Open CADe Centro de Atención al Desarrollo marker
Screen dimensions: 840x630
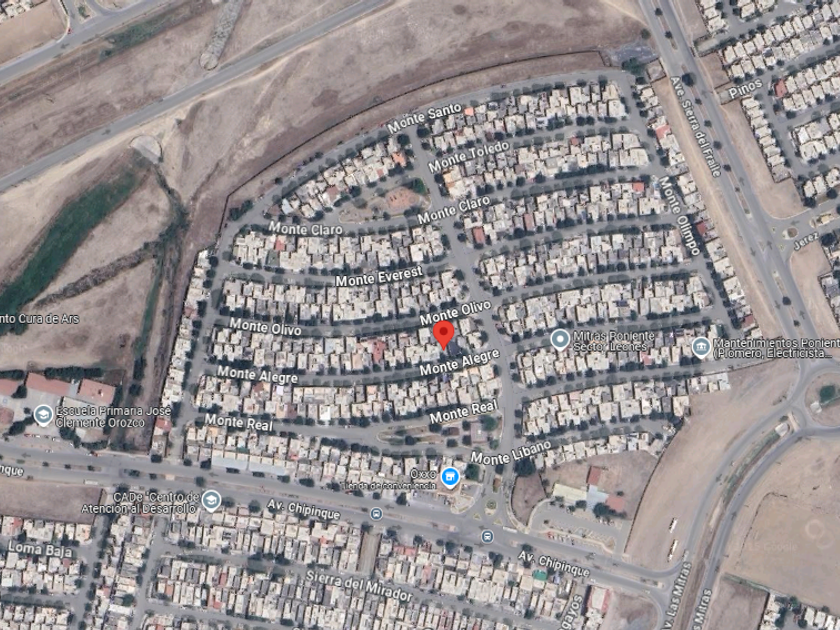[x=212, y=501]
